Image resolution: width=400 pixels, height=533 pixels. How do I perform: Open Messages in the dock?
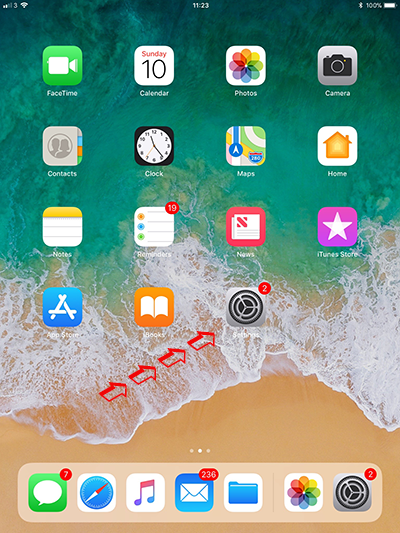[x=48, y=492]
